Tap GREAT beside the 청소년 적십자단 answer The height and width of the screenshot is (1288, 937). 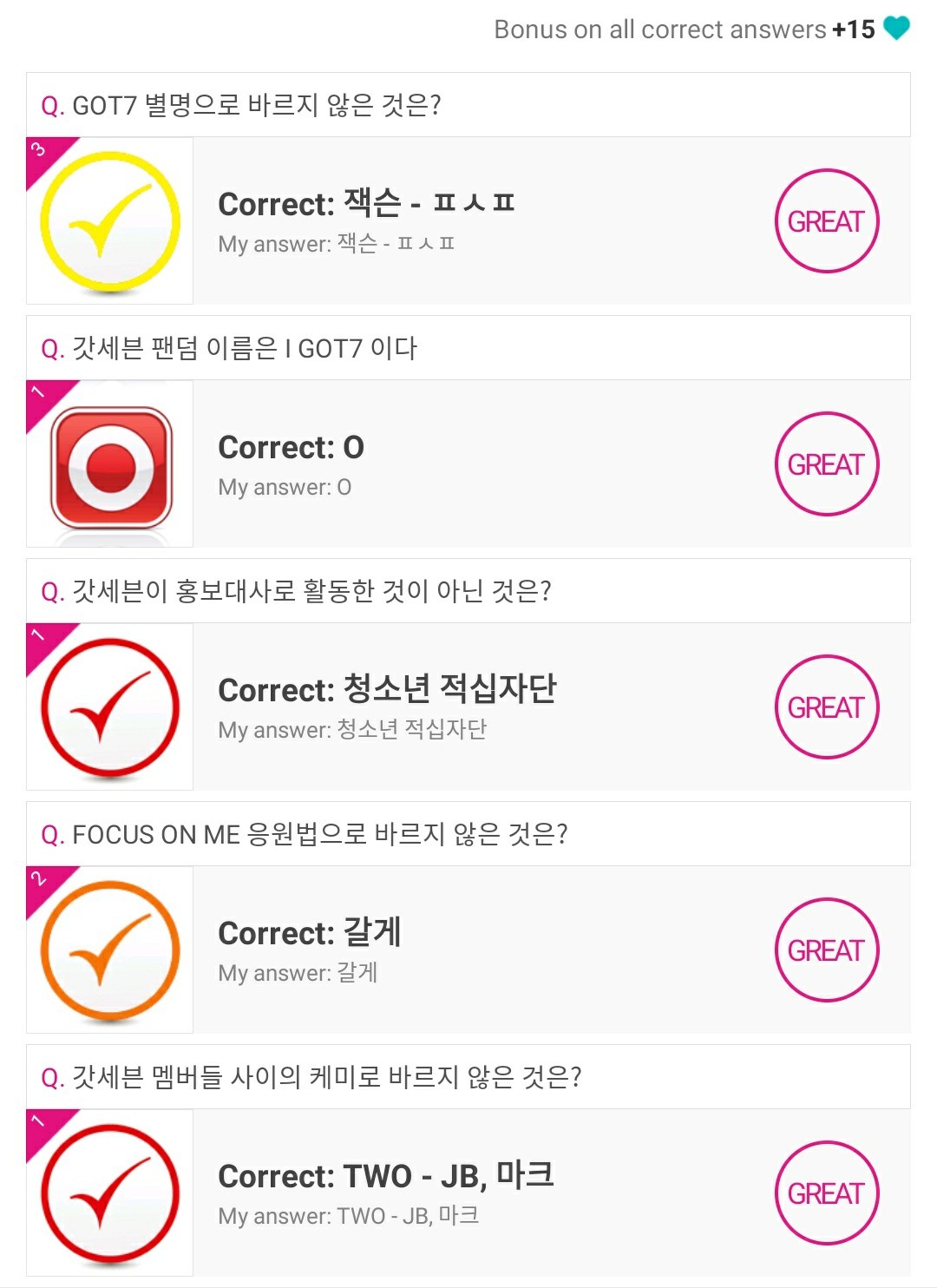pos(826,707)
